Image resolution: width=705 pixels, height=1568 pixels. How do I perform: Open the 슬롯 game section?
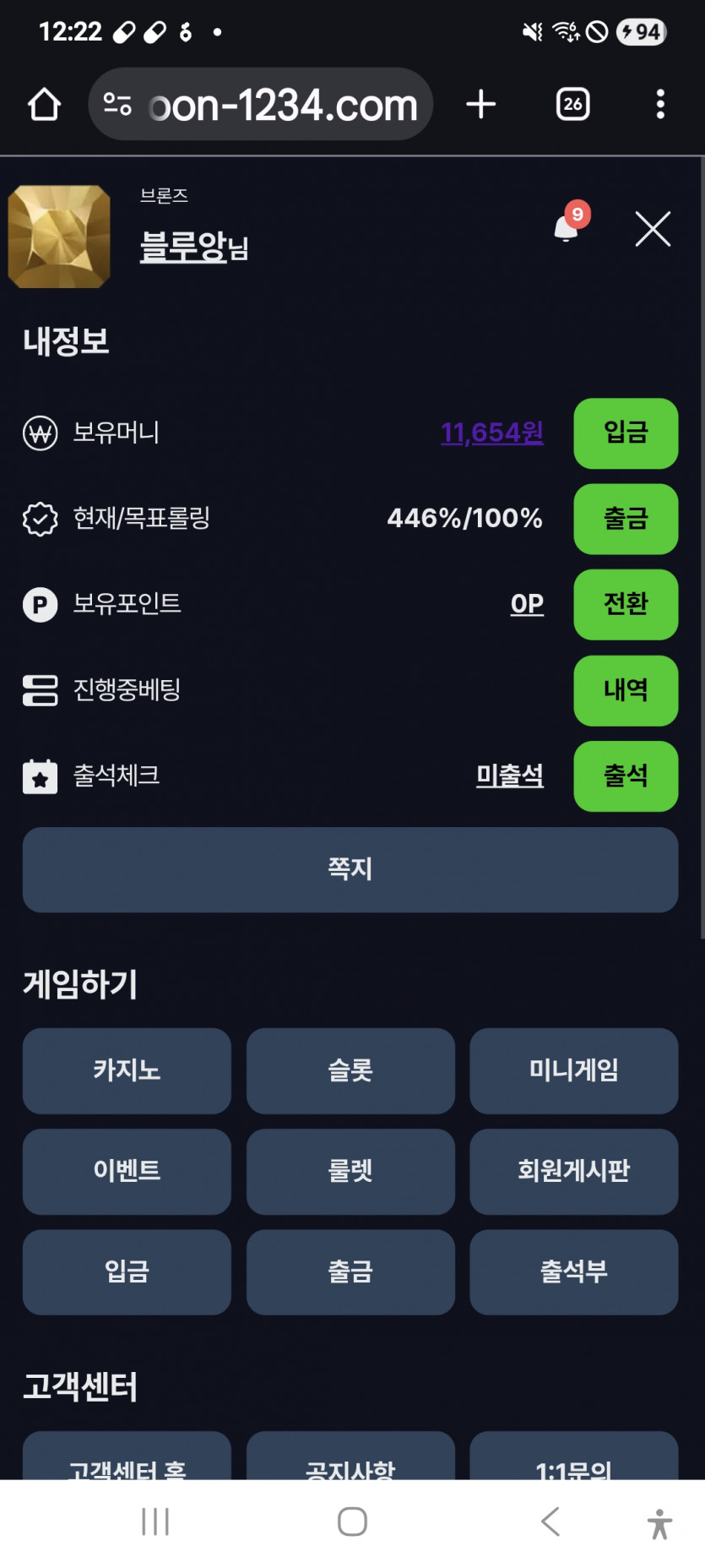click(x=350, y=1071)
